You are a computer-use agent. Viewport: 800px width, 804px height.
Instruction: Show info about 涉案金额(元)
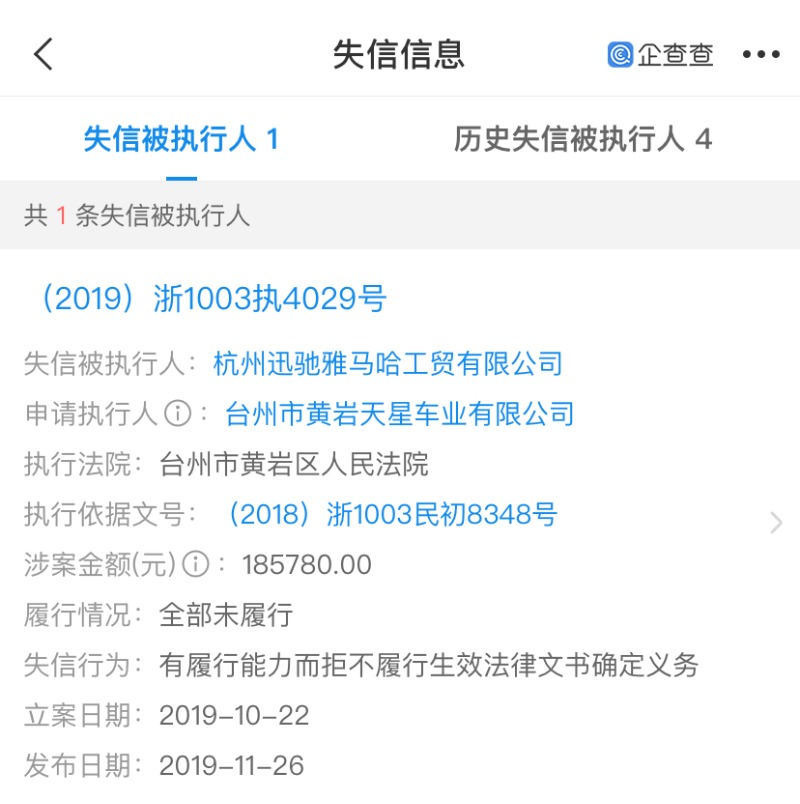click(196, 565)
